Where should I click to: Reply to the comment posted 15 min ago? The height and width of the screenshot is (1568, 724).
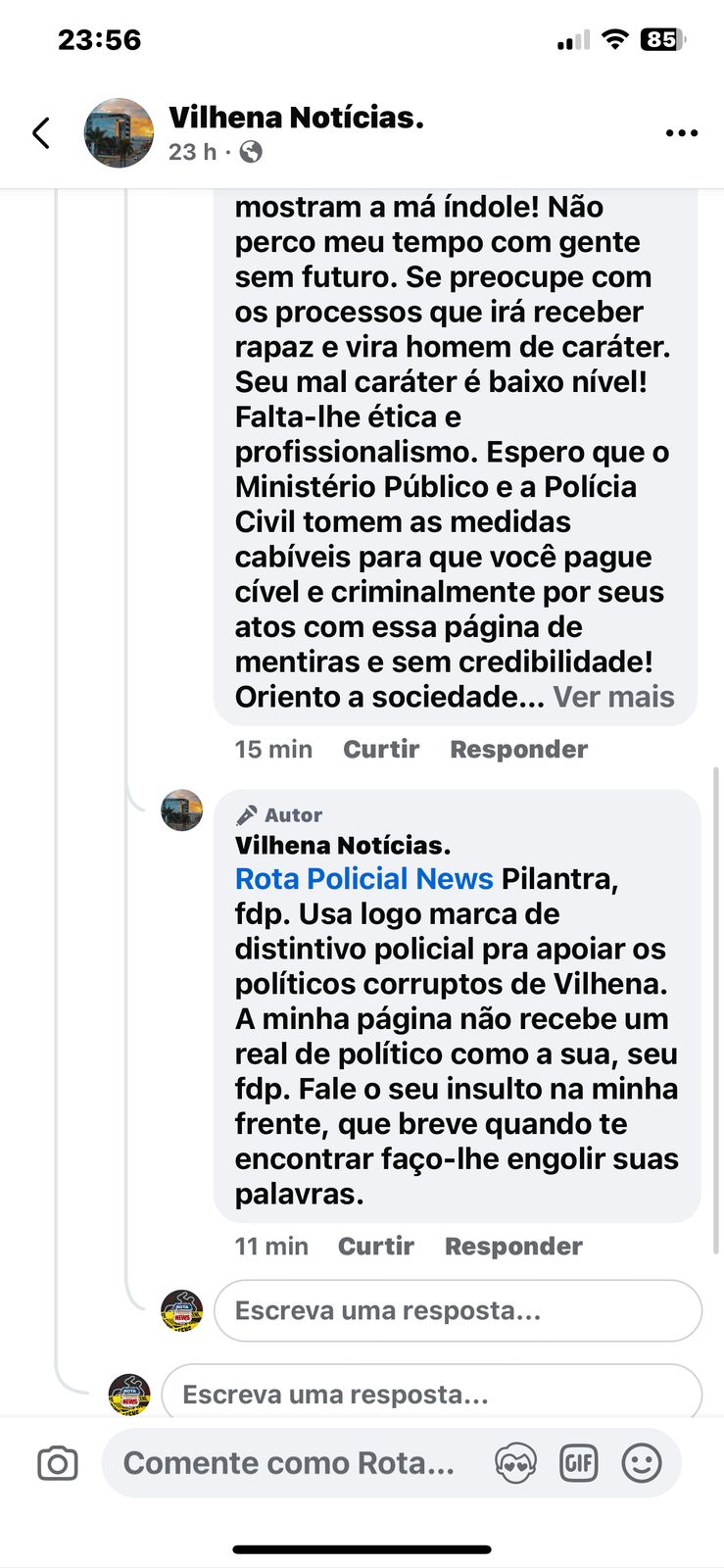[518, 750]
